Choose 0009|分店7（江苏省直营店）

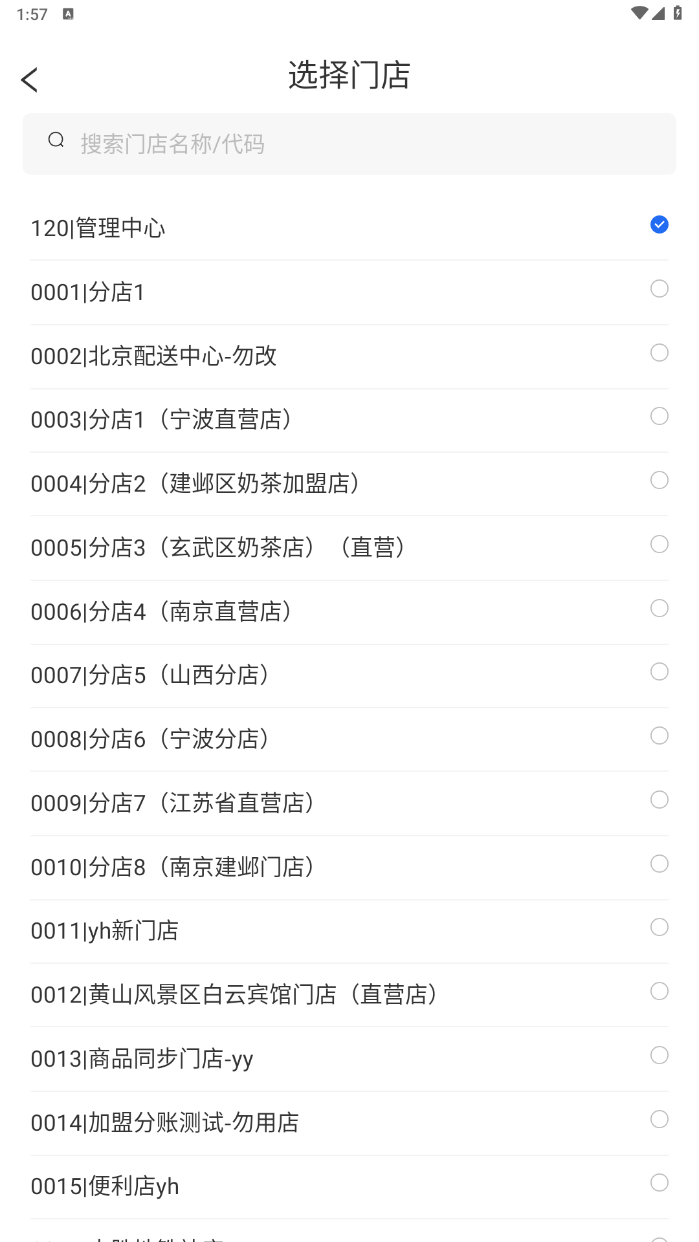[x=349, y=803]
